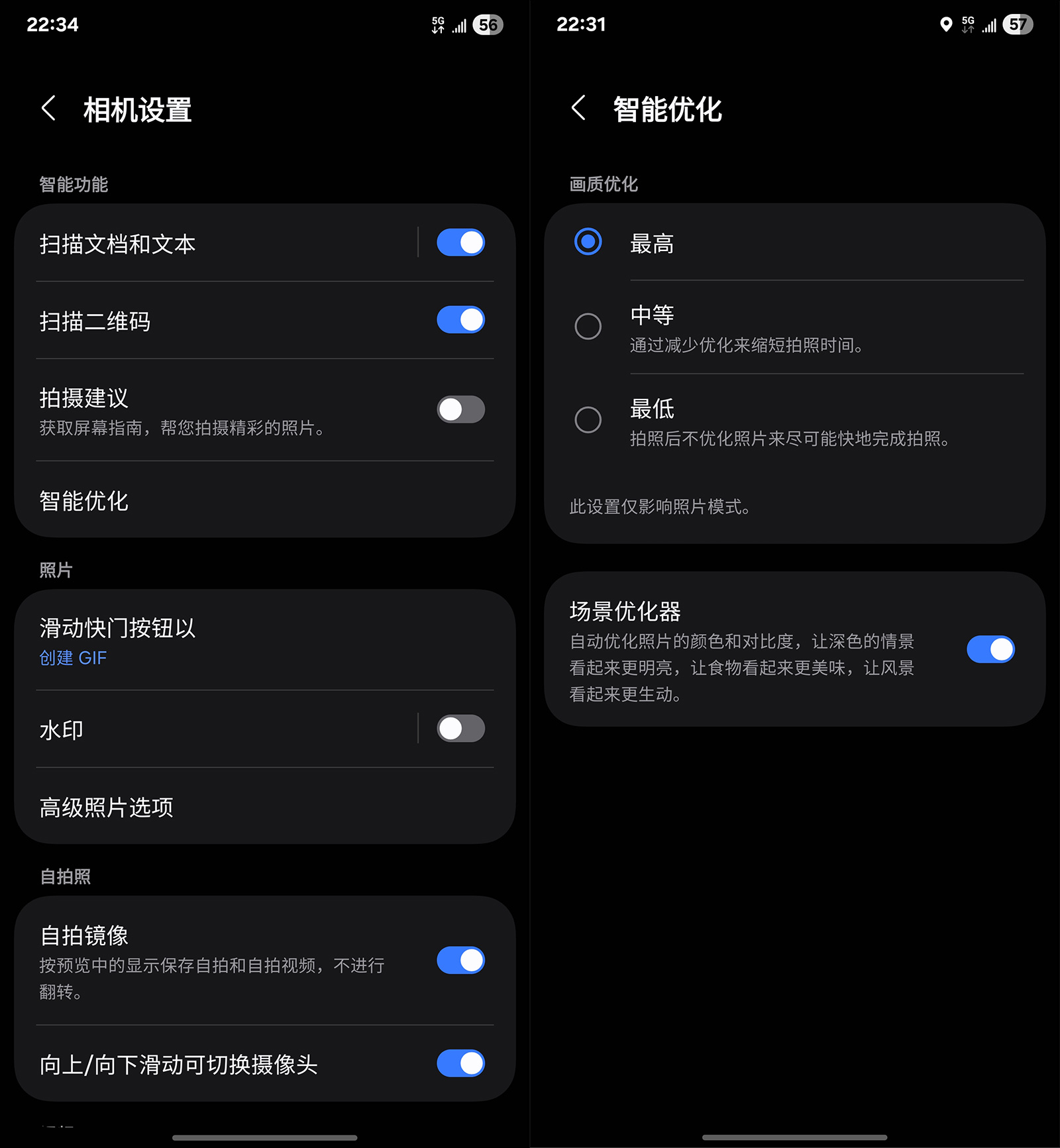Turn off 扫描文档和文本 switch

[x=460, y=242]
